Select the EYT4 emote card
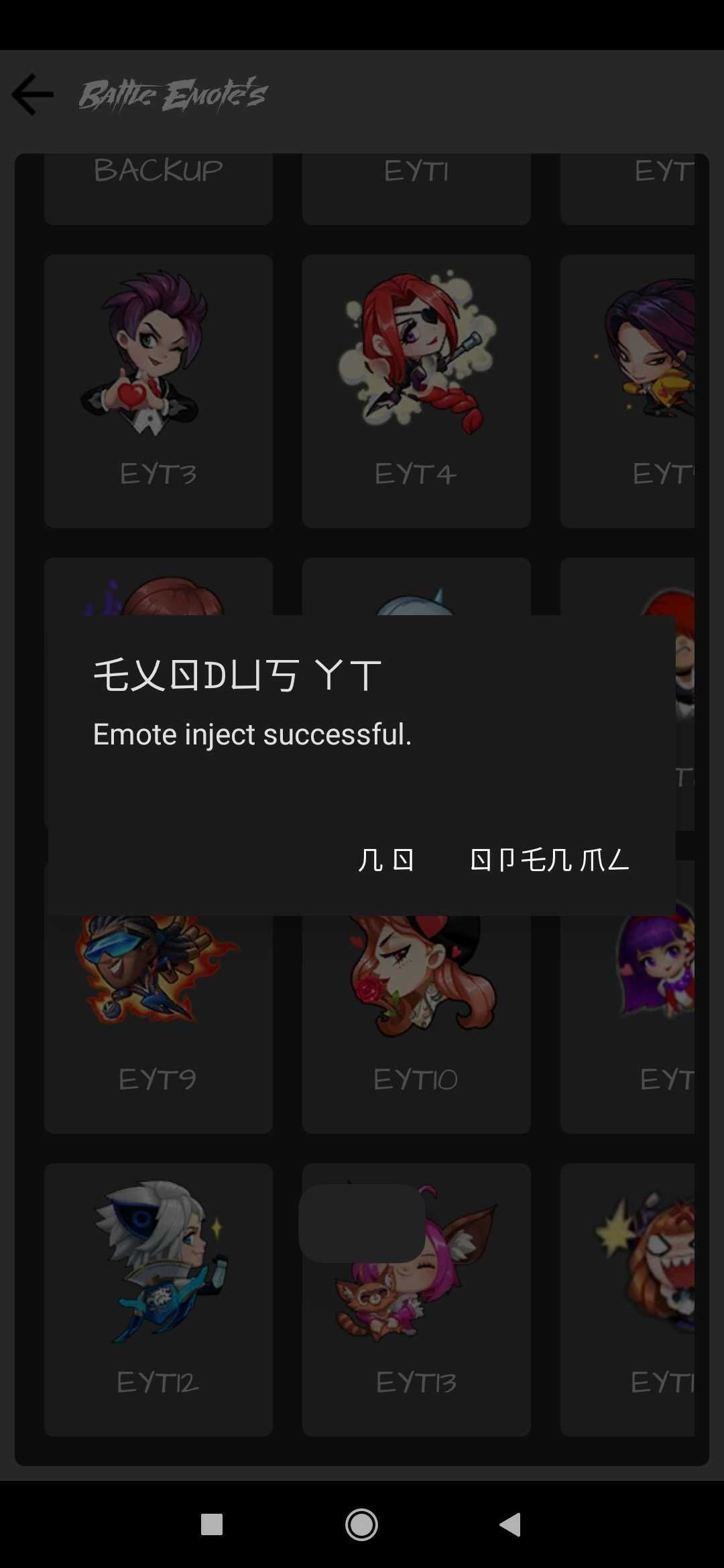The height and width of the screenshot is (1568, 724). (416, 391)
